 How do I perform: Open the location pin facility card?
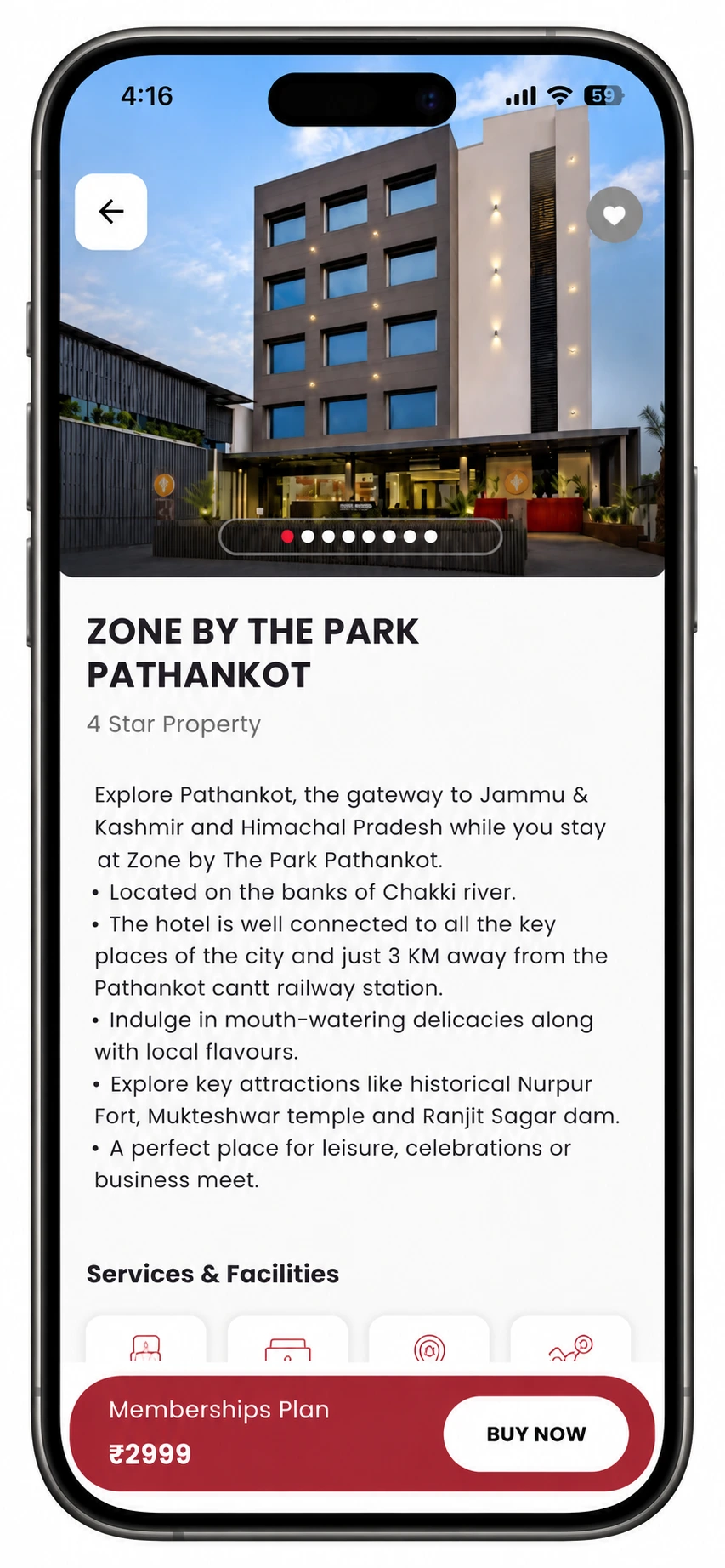429,1339
